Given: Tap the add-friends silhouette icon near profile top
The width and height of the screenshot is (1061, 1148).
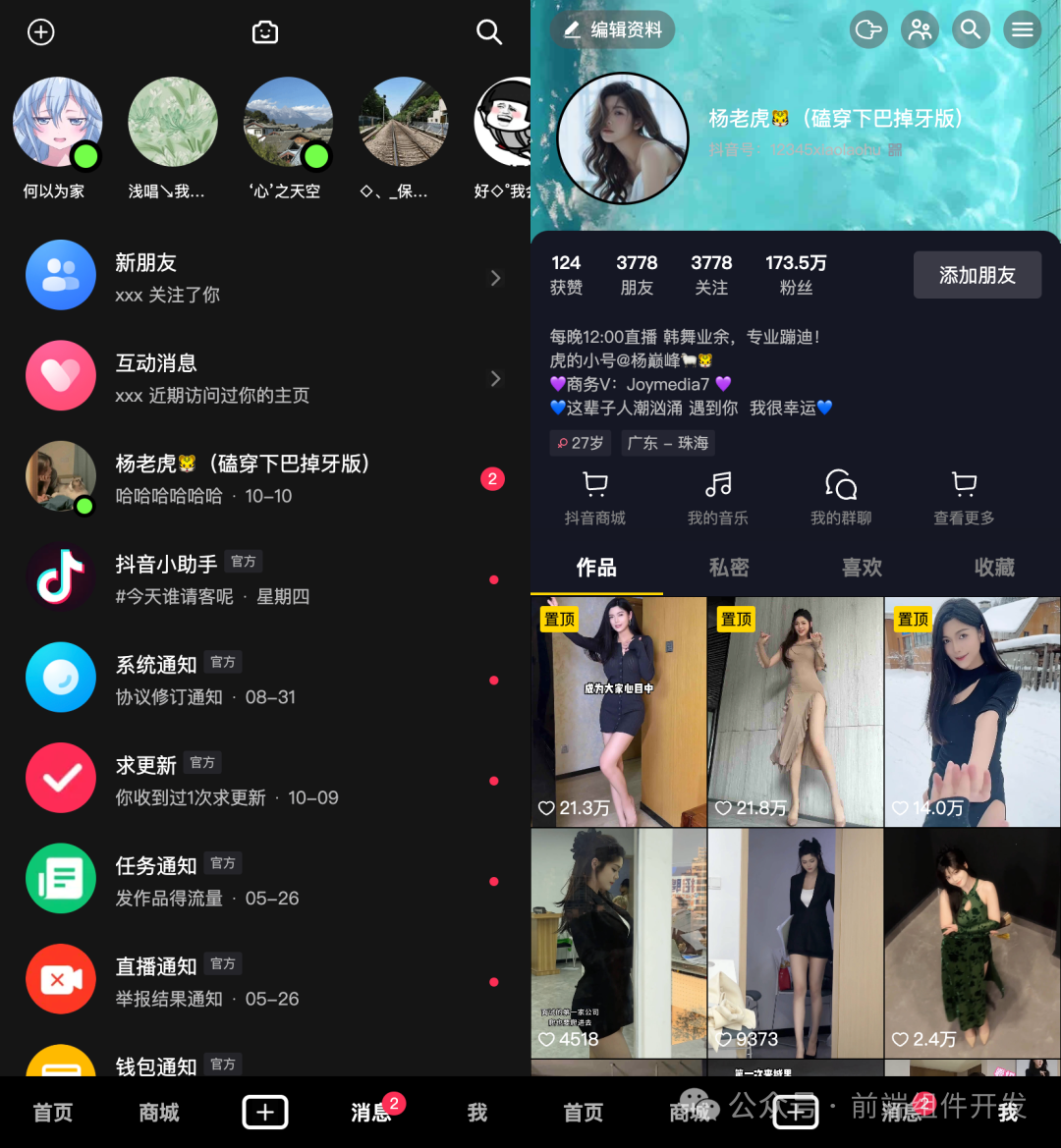Looking at the screenshot, I should point(920,28).
